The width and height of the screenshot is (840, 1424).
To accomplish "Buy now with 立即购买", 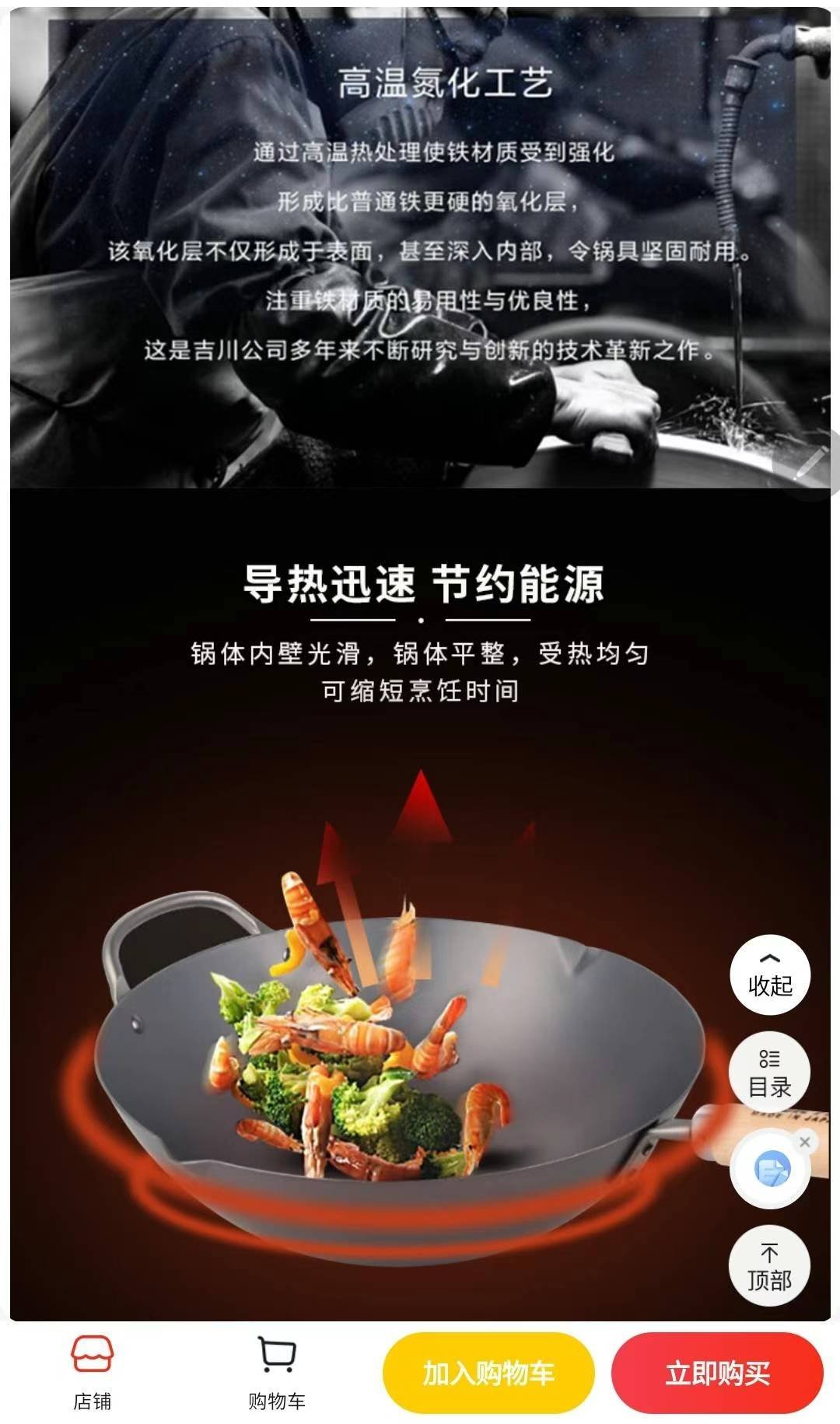I will point(717,1373).
